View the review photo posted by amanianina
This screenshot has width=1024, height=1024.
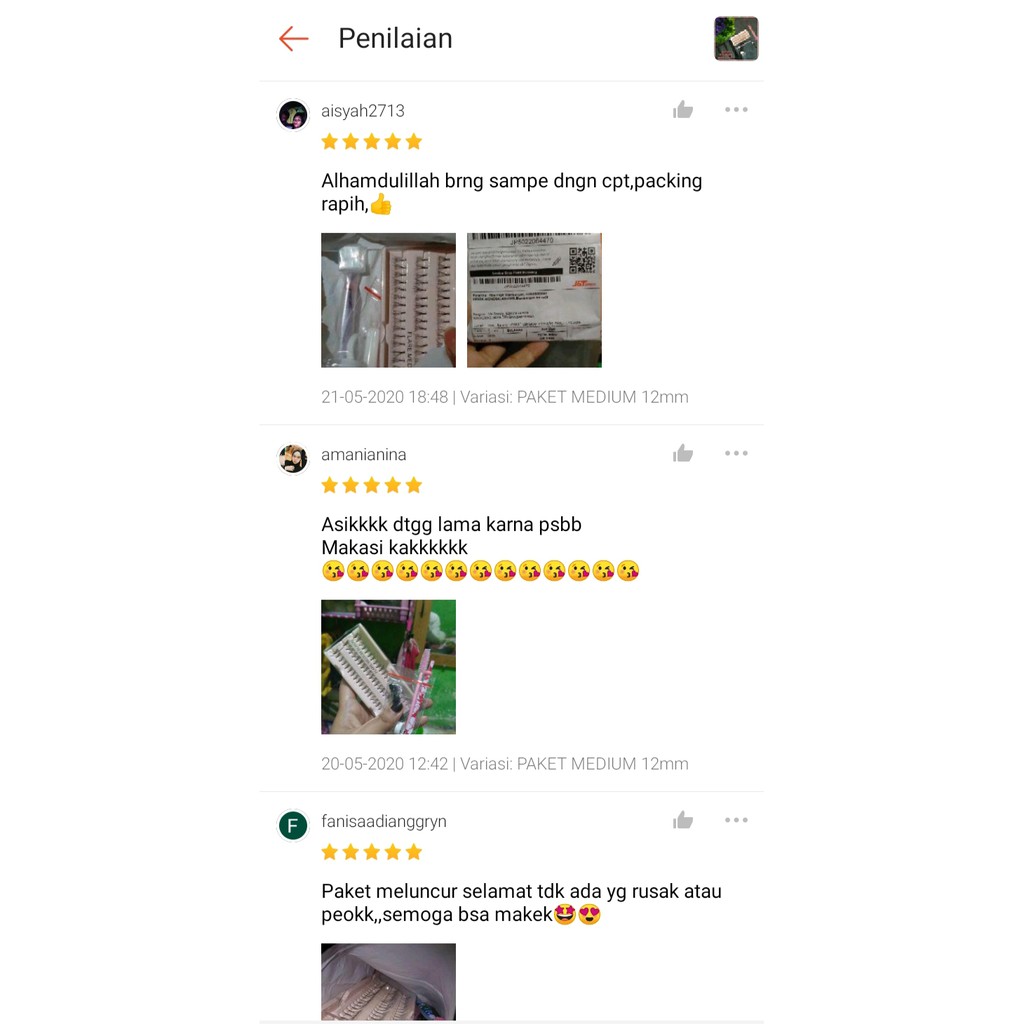point(388,667)
